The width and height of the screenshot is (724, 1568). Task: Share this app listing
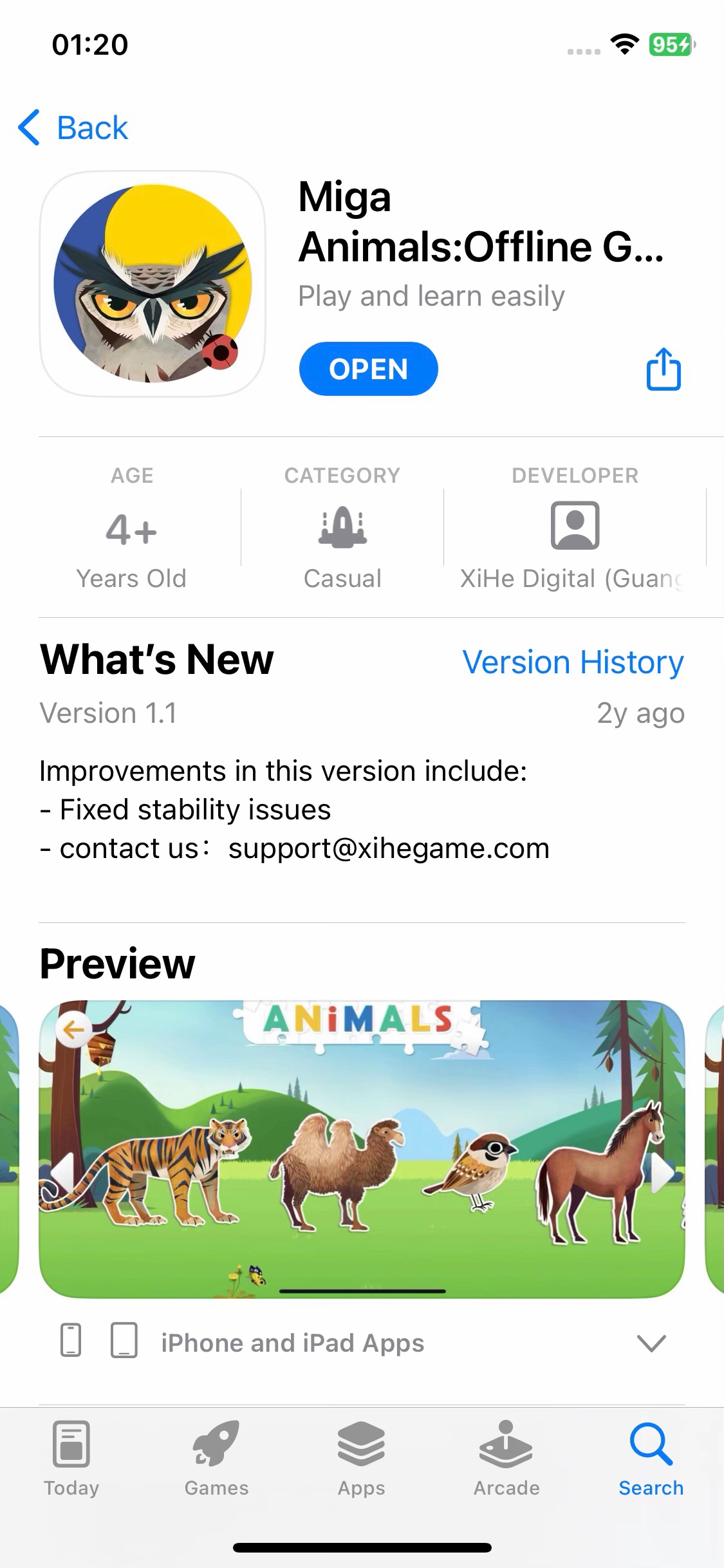[x=663, y=369]
